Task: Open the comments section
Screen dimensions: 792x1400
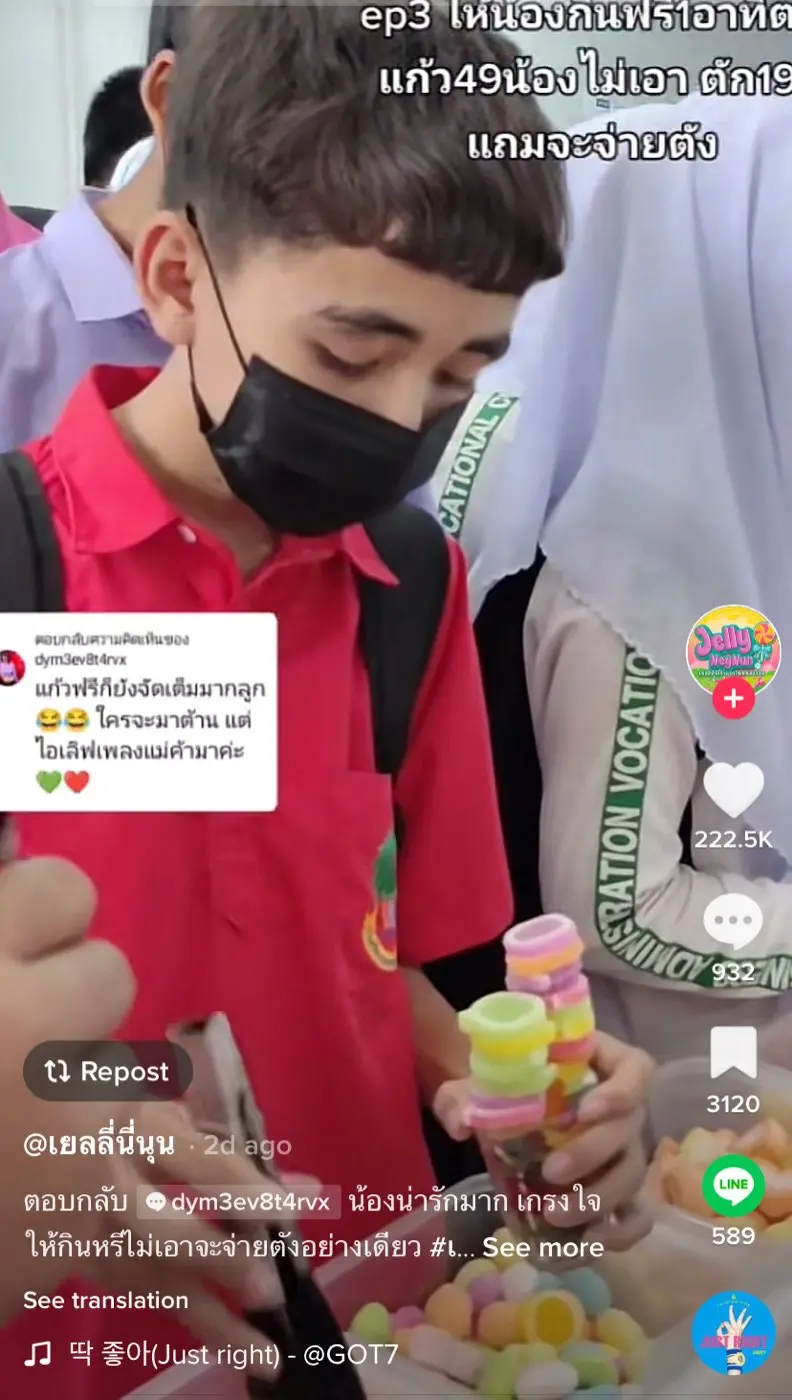Action: (733, 921)
